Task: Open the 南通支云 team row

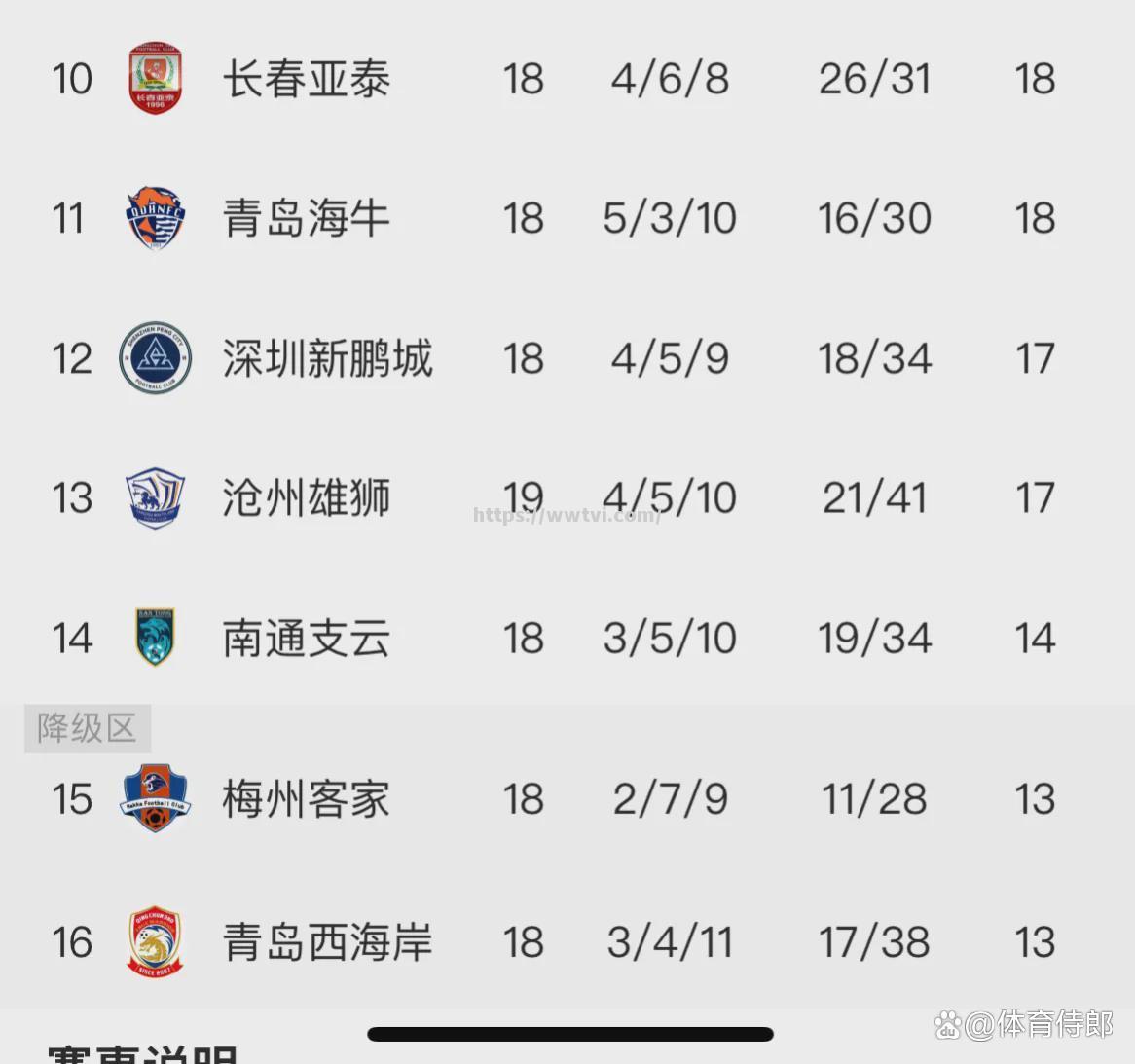Action: (306, 639)
